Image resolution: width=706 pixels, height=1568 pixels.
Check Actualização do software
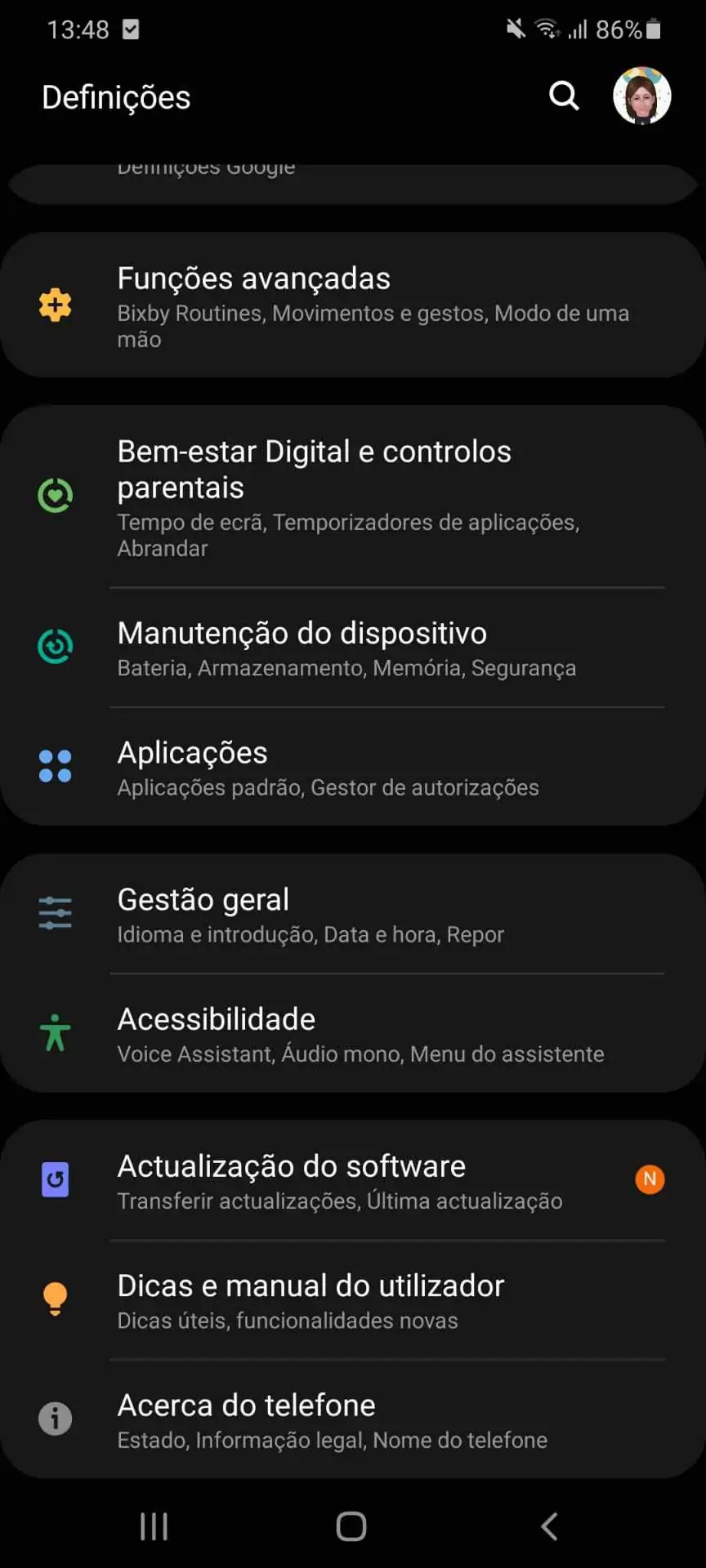pos(353,1181)
